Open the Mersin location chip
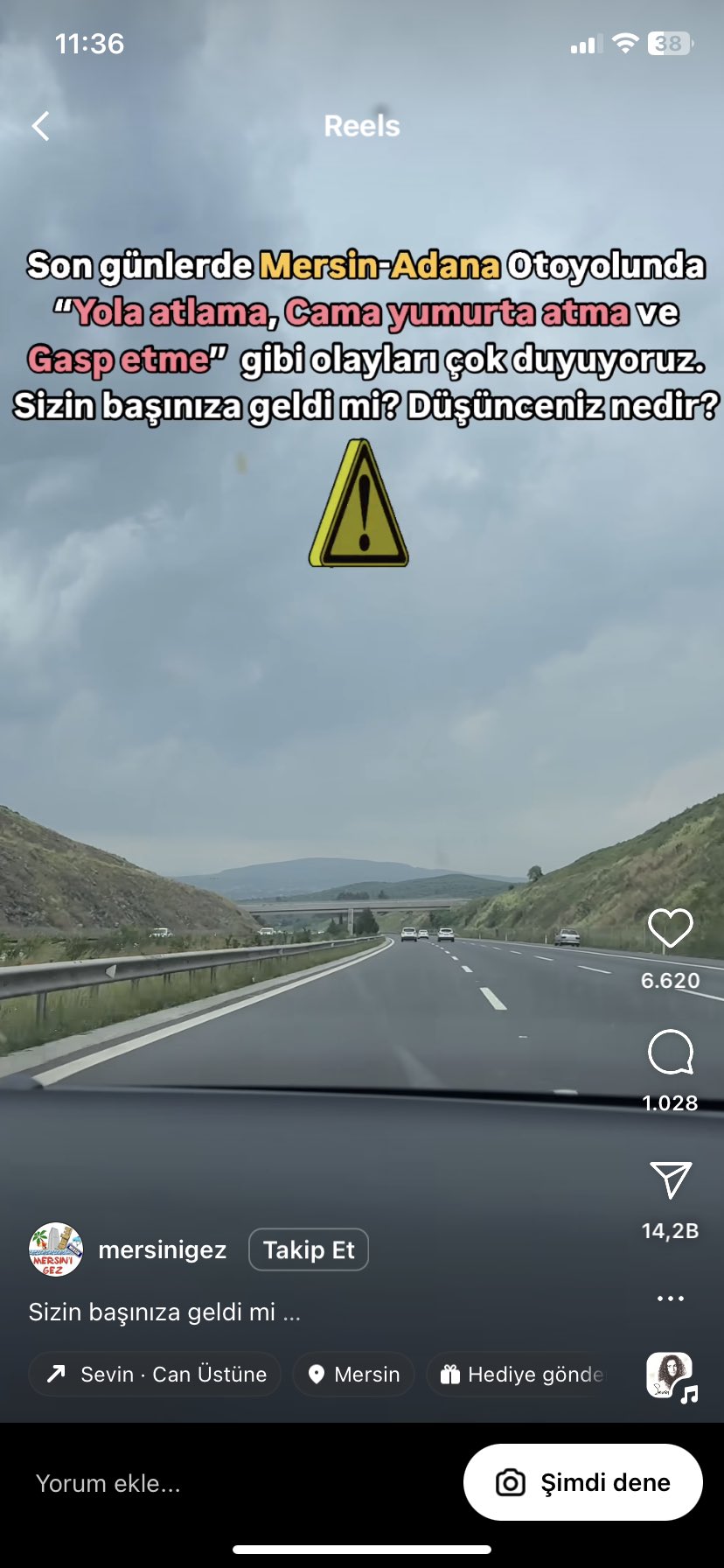Image resolution: width=724 pixels, height=1568 pixels. [x=354, y=1374]
